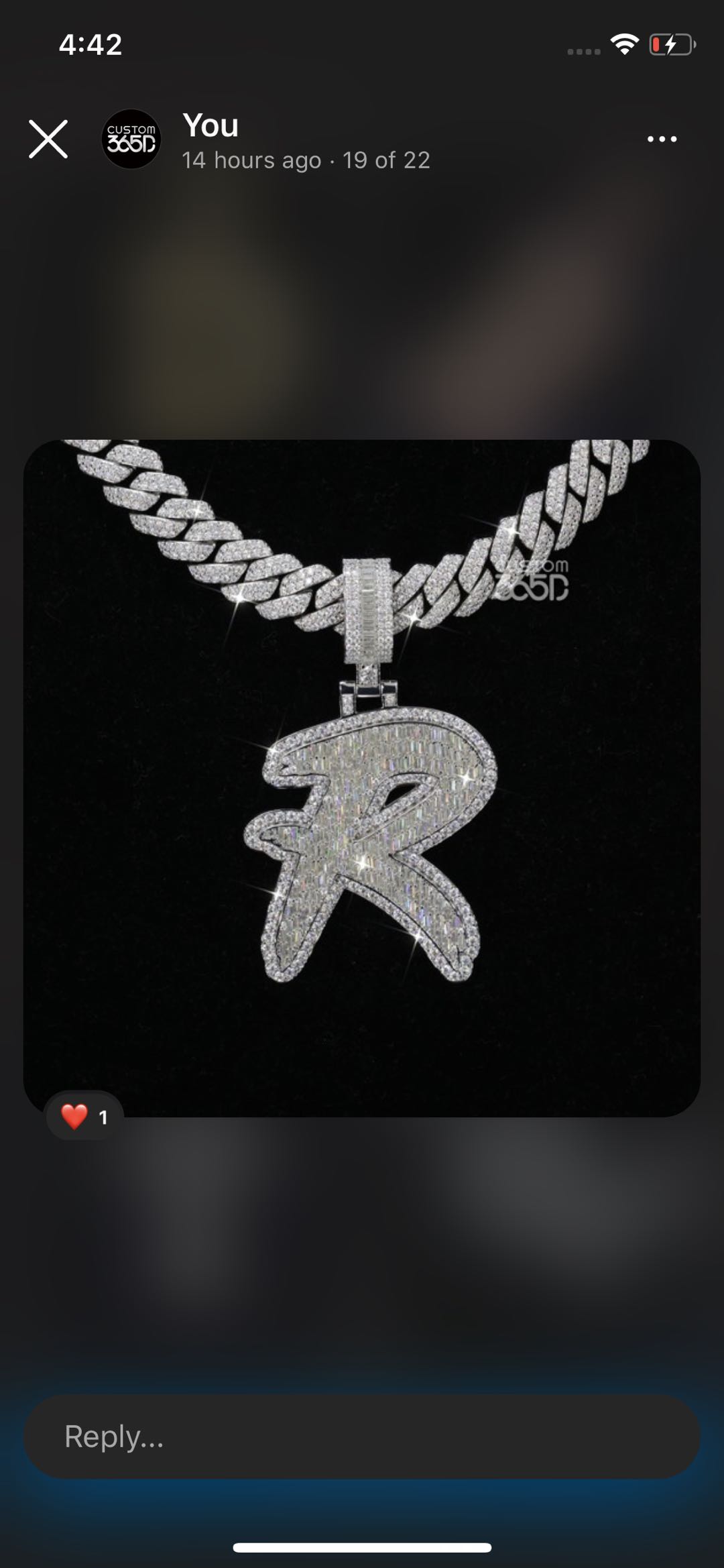
Task: Tap the Reply text field
Action: pos(362,1437)
